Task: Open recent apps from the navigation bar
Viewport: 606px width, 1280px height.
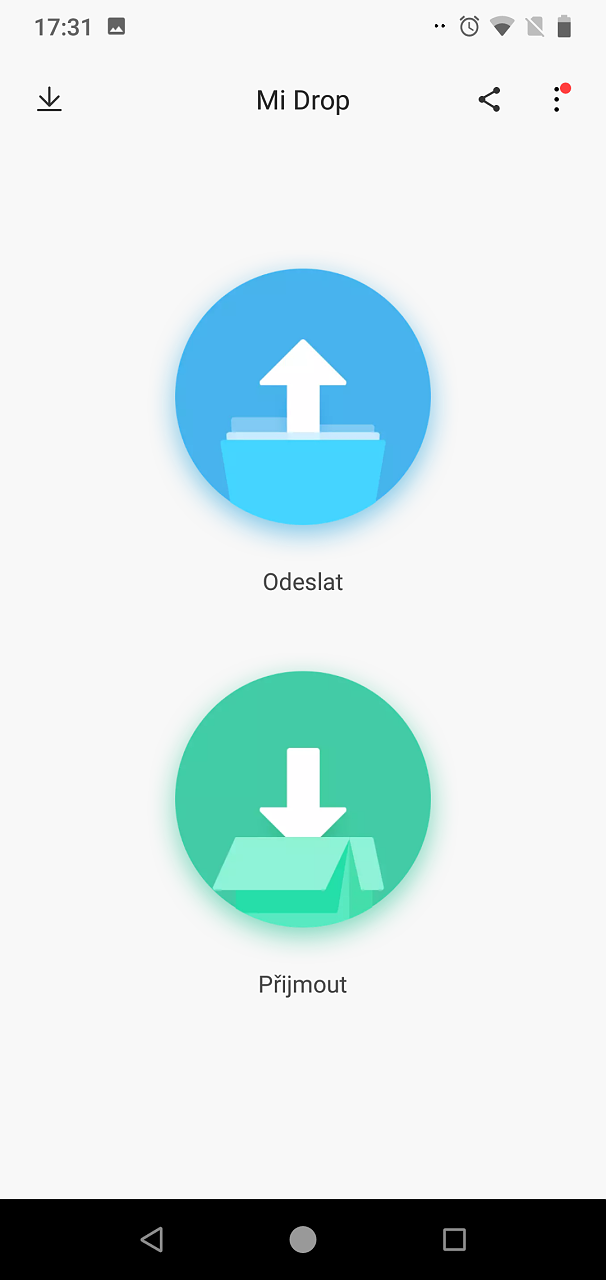Action: click(454, 1240)
